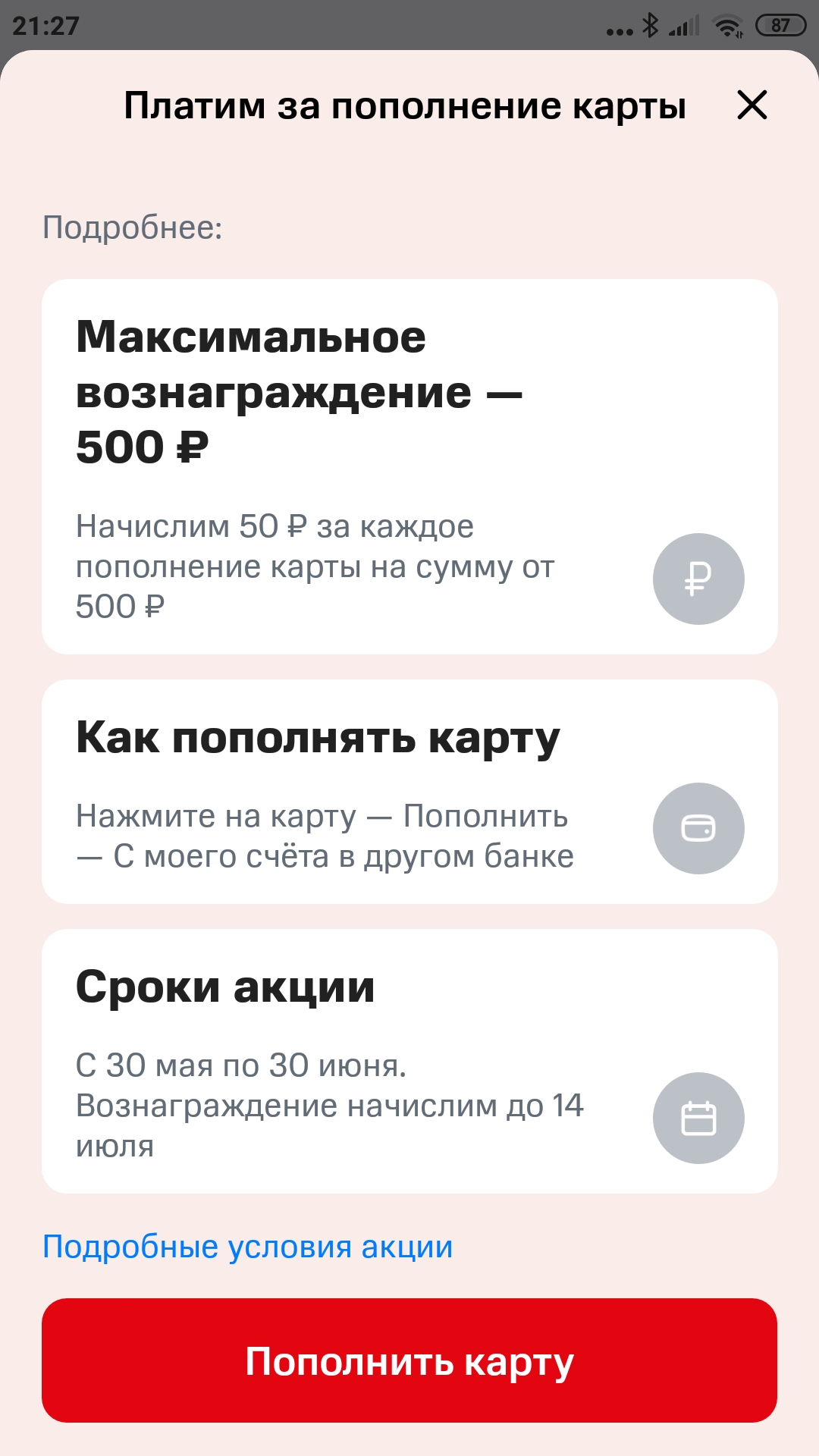Open the Подробные условия акции link
The width and height of the screenshot is (819, 1456).
click(248, 1247)
